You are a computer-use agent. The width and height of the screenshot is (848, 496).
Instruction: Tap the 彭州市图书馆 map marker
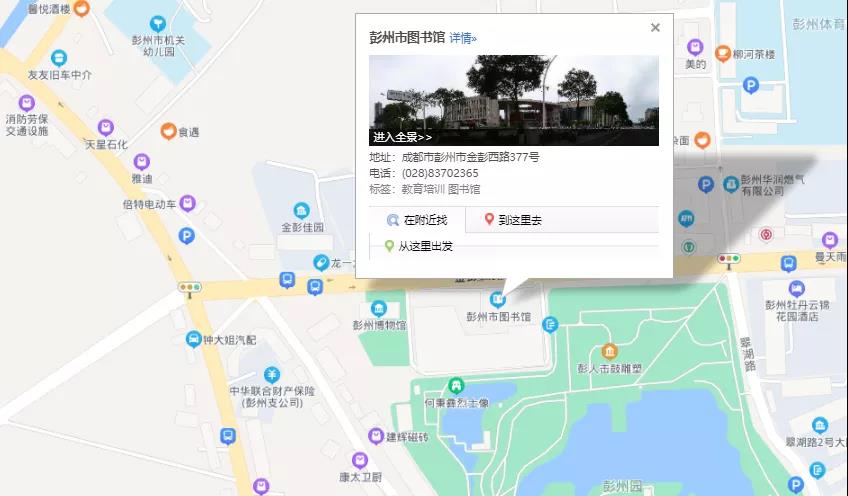click(497, 299)
